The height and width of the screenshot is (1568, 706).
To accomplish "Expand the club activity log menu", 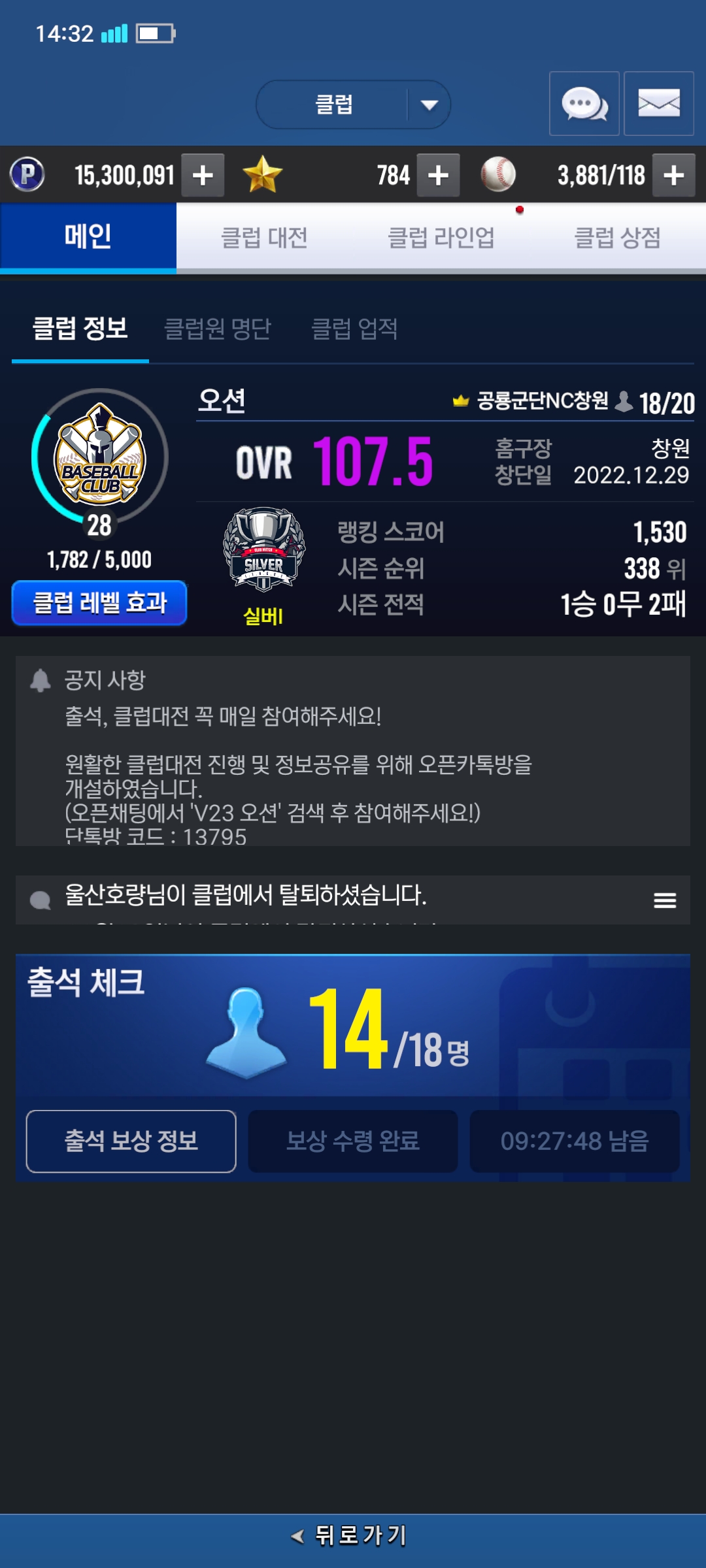I will coord(665,900).
